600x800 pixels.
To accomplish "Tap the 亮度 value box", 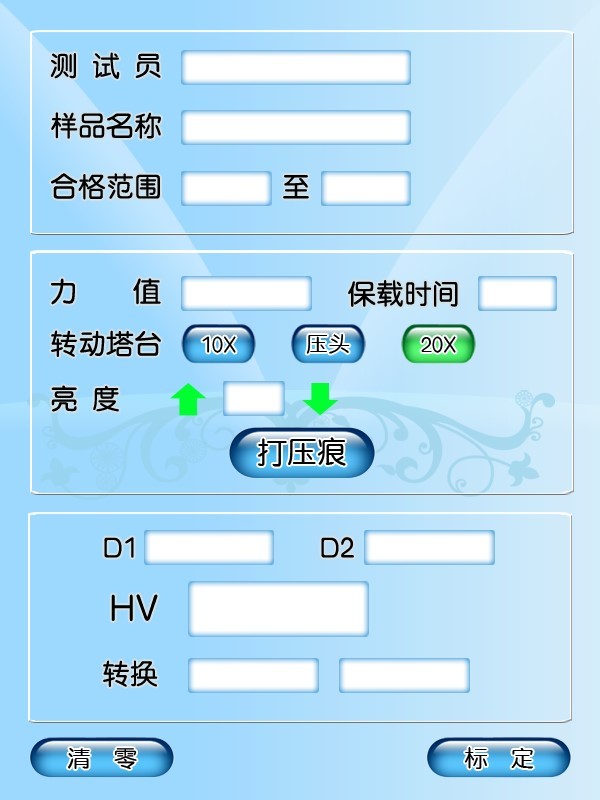I will click(254, 398).
